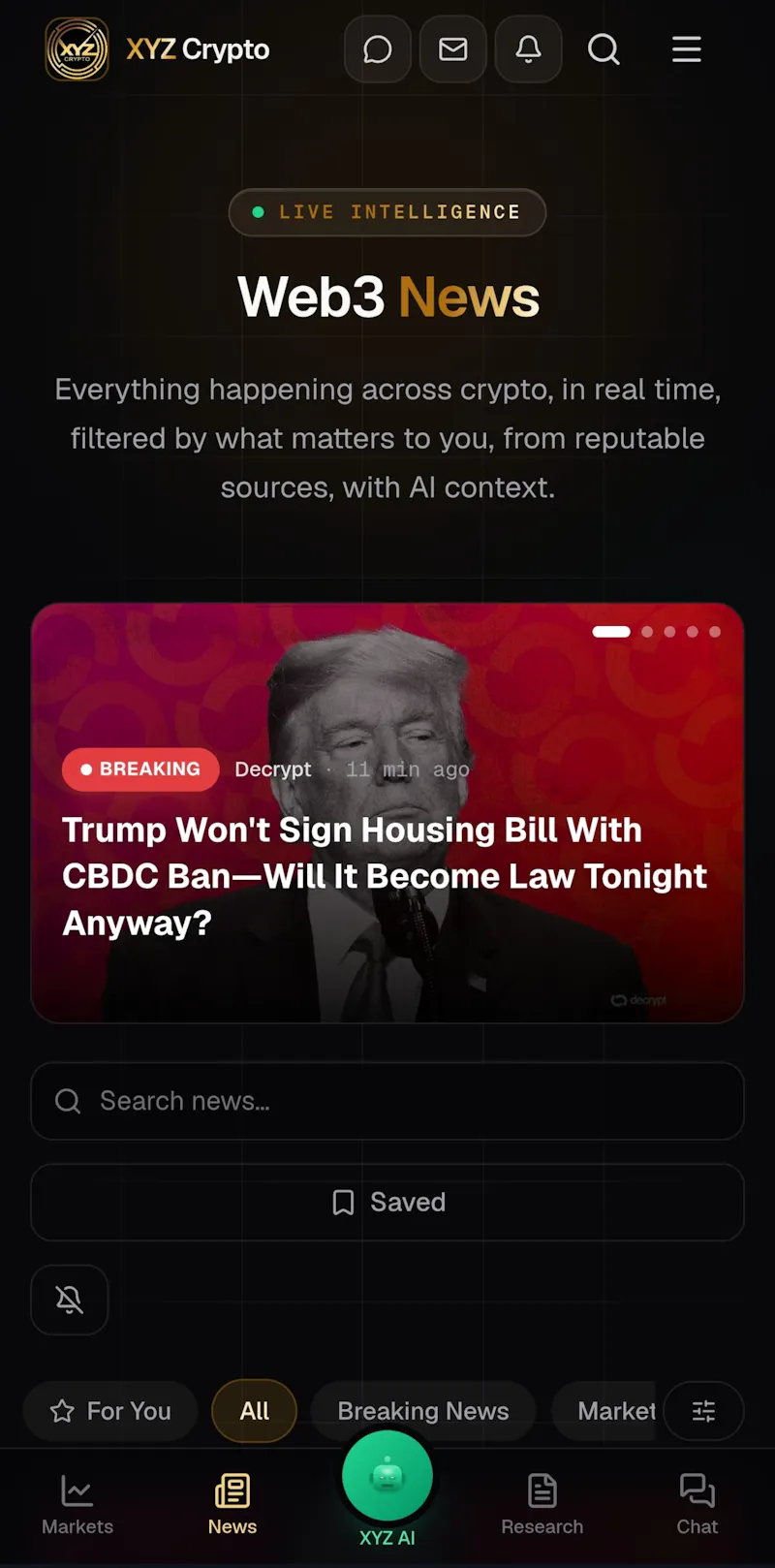The width and height of the screenshot is (775, 1568).
Task: Go to the Chat tab
Action: click(697, 1504)
